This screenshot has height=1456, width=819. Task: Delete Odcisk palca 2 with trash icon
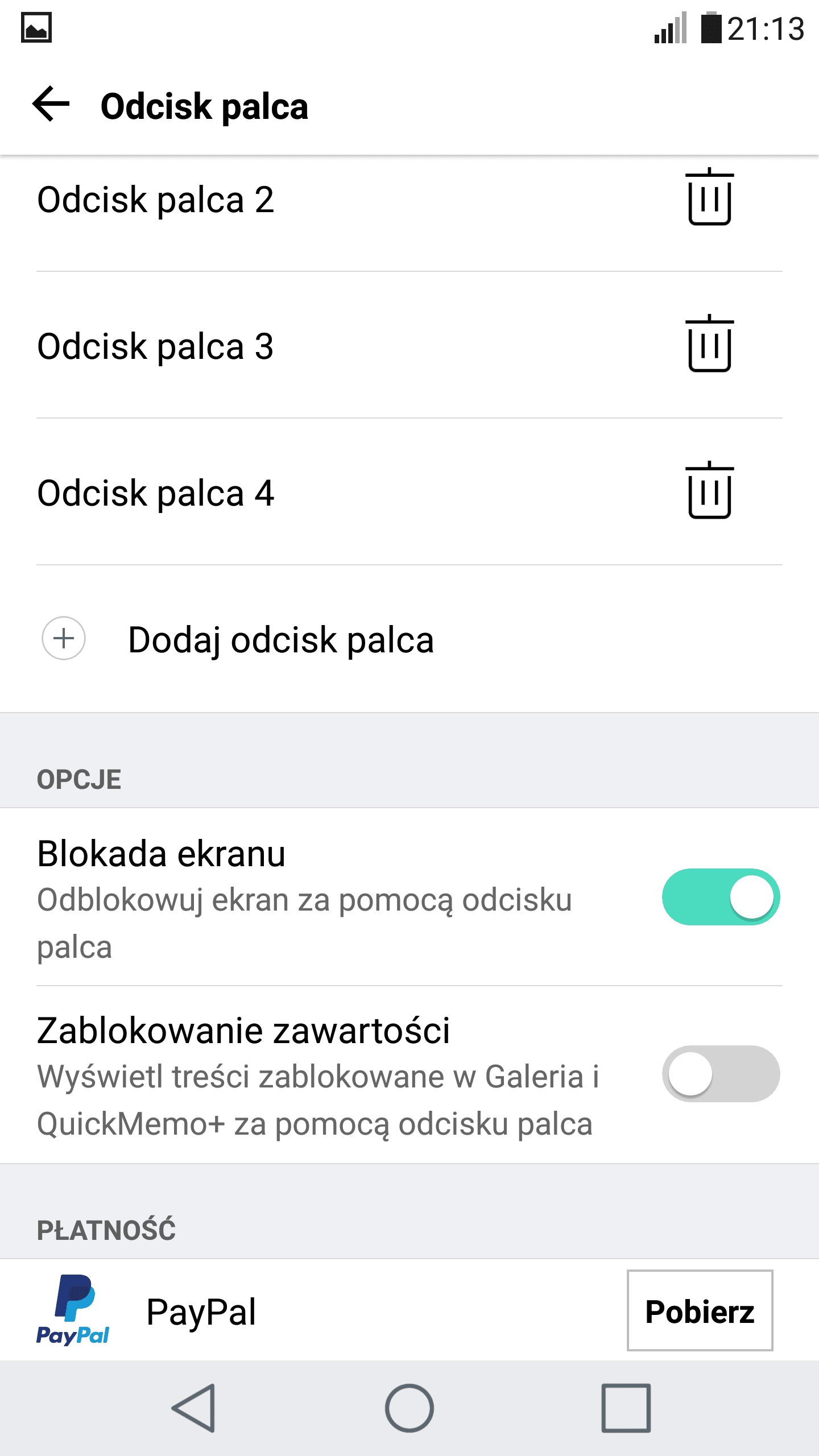coord(709,197)
